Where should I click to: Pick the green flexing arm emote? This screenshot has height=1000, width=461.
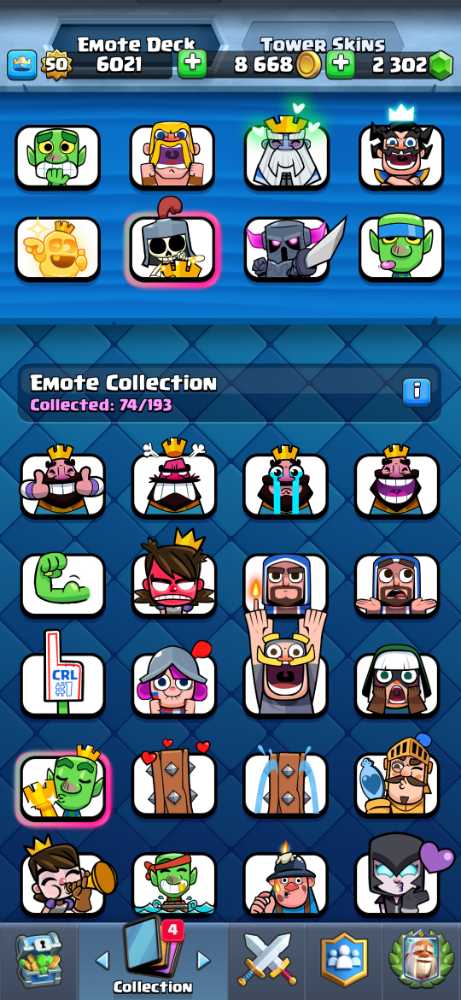click(62, 584)
